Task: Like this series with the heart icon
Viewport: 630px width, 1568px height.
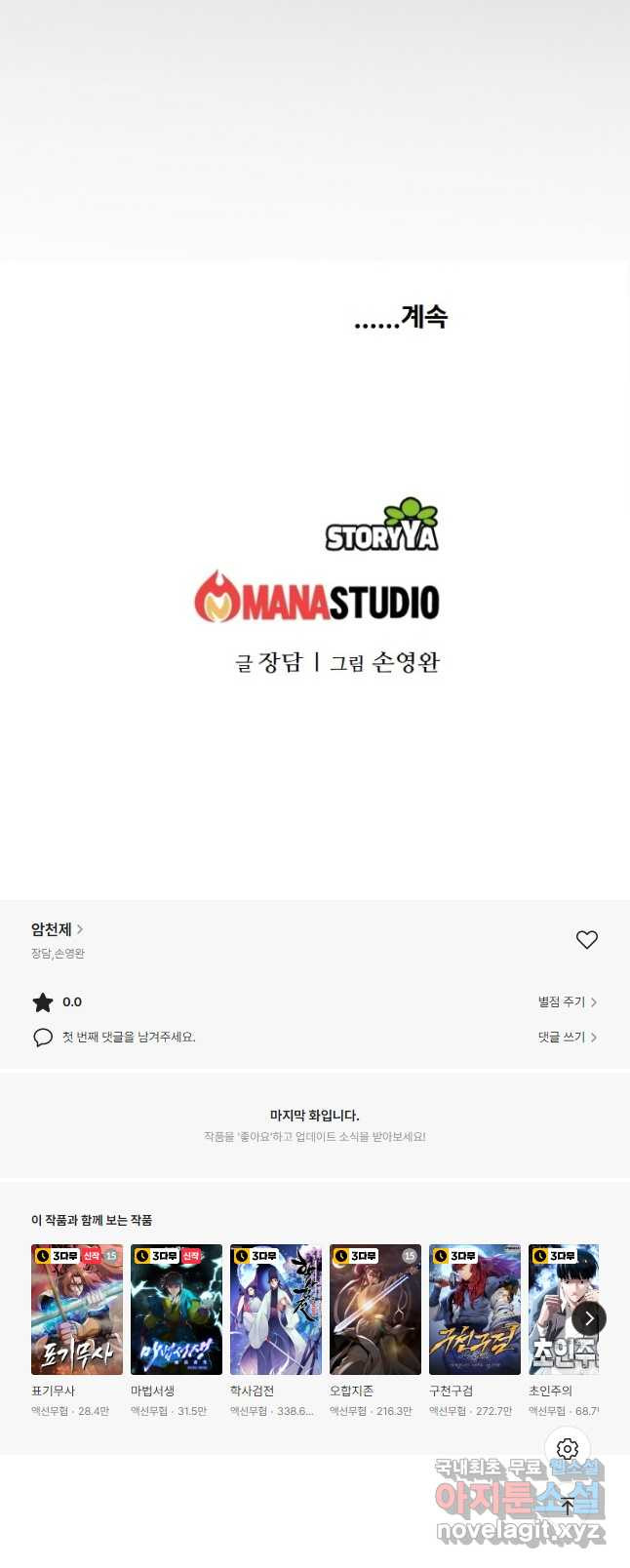Action: 586,939
